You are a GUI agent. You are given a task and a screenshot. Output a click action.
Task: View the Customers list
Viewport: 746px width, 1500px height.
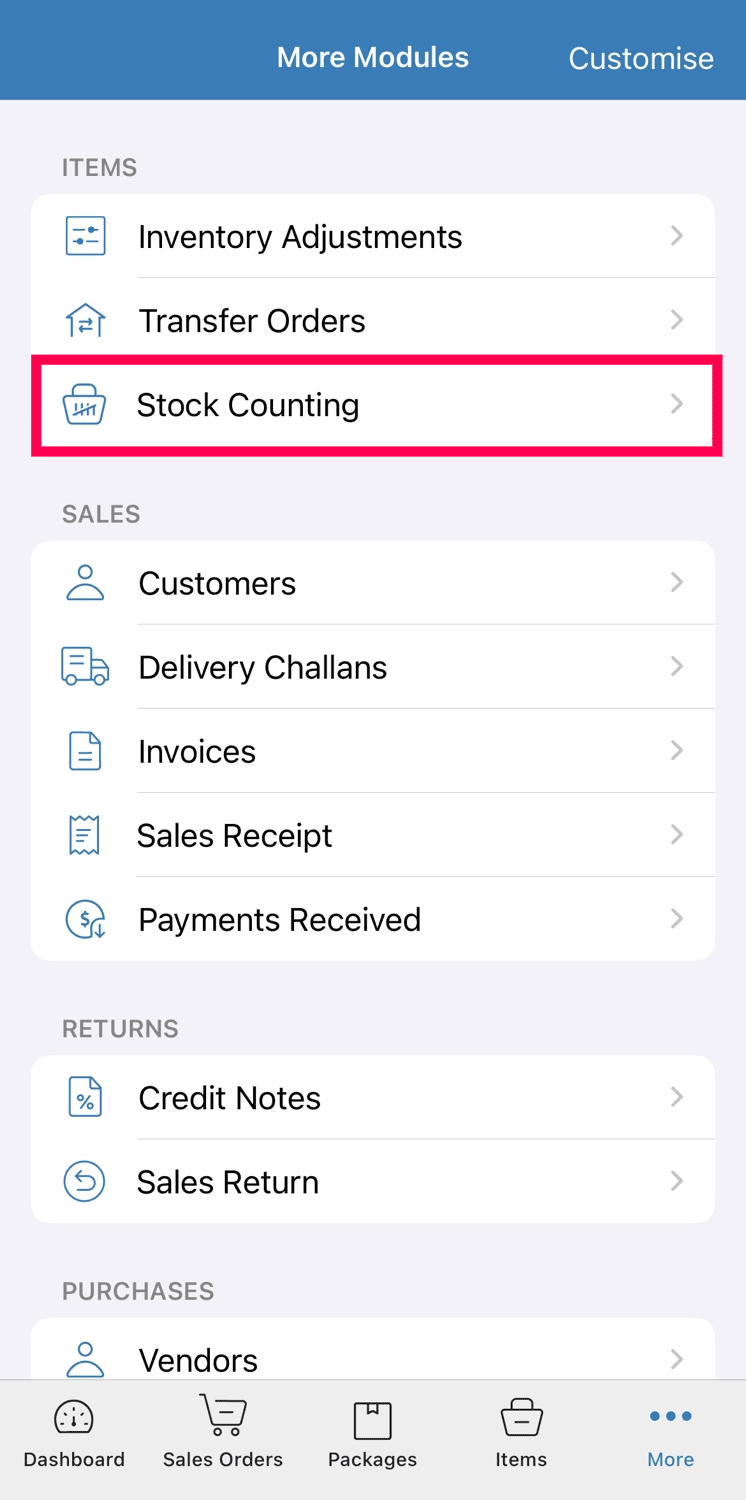coord(373,583)
